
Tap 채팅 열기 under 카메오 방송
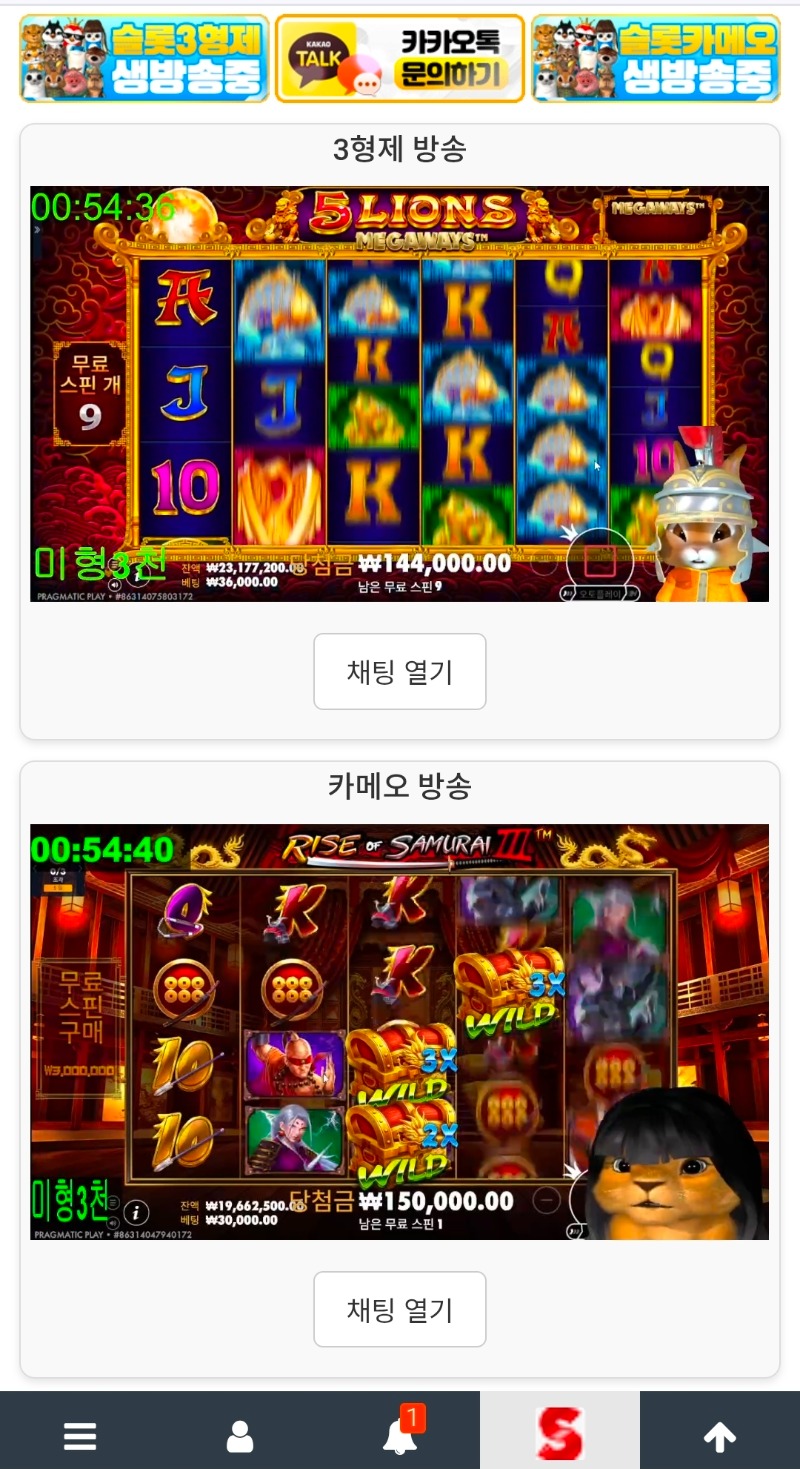tap(400, 1309)
